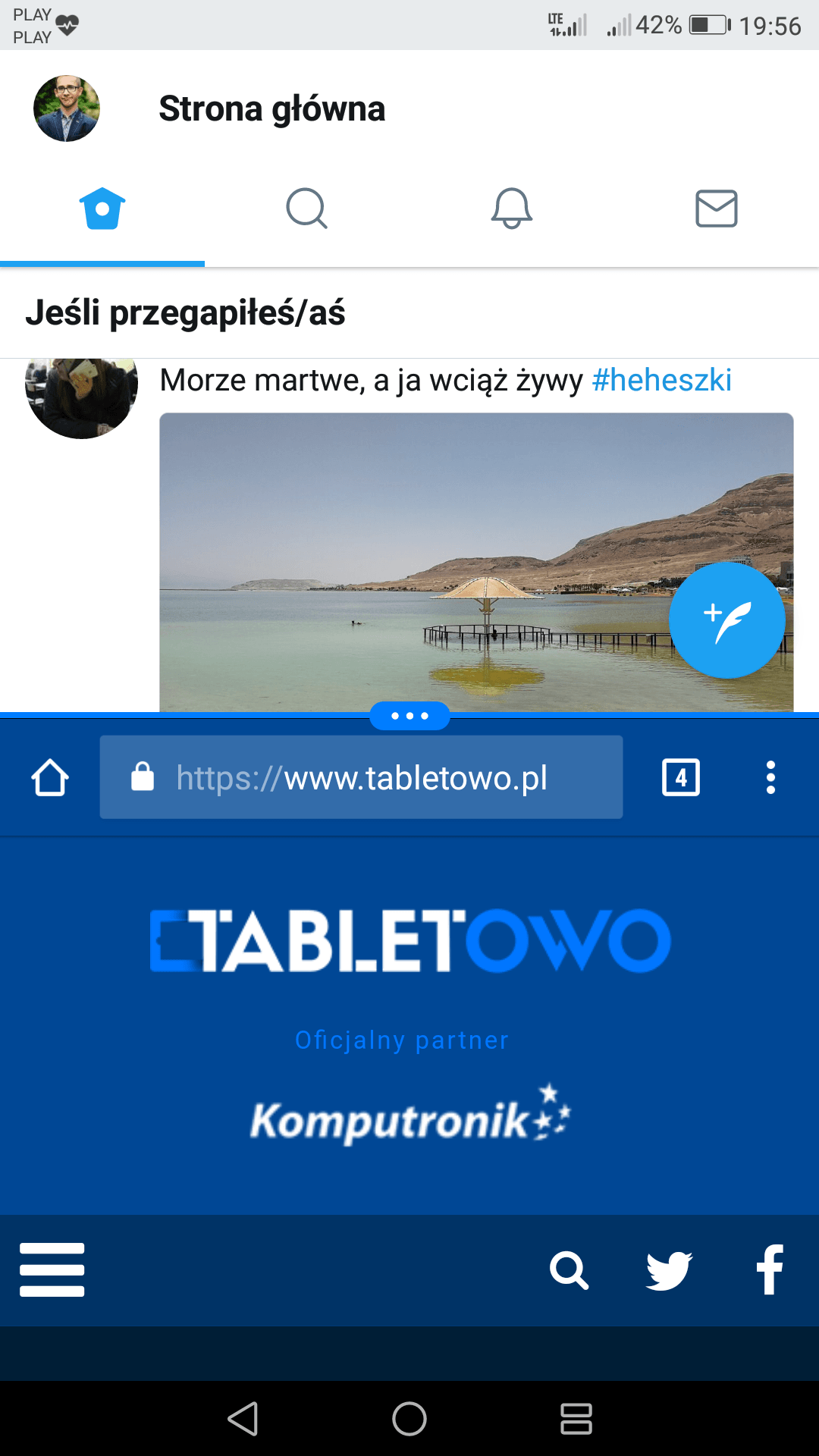
Task: Tap the #heheszki hashtag link
Action: pyautogui.click(x=661, y=380)
